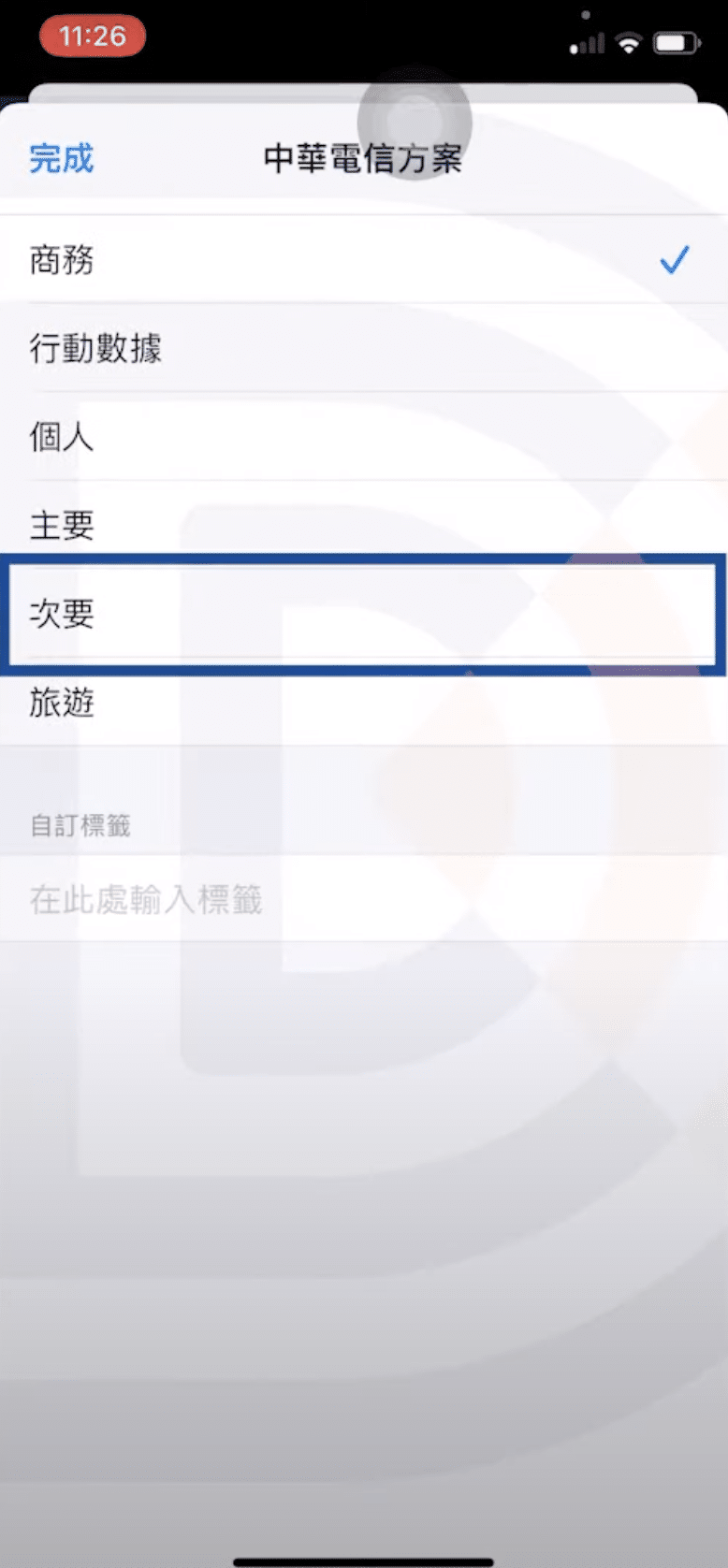Choose the 行動數據 label

coord(95,348)
